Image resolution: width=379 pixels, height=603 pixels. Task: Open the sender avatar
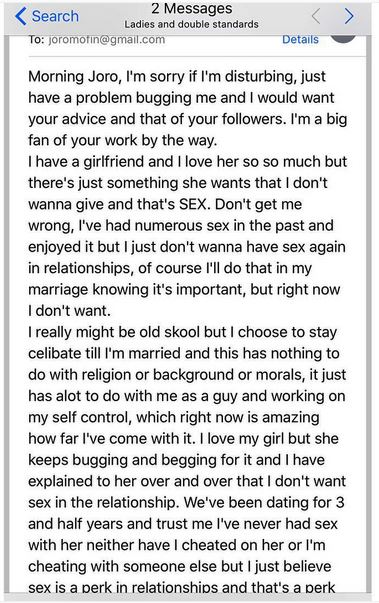pos(343,38)
